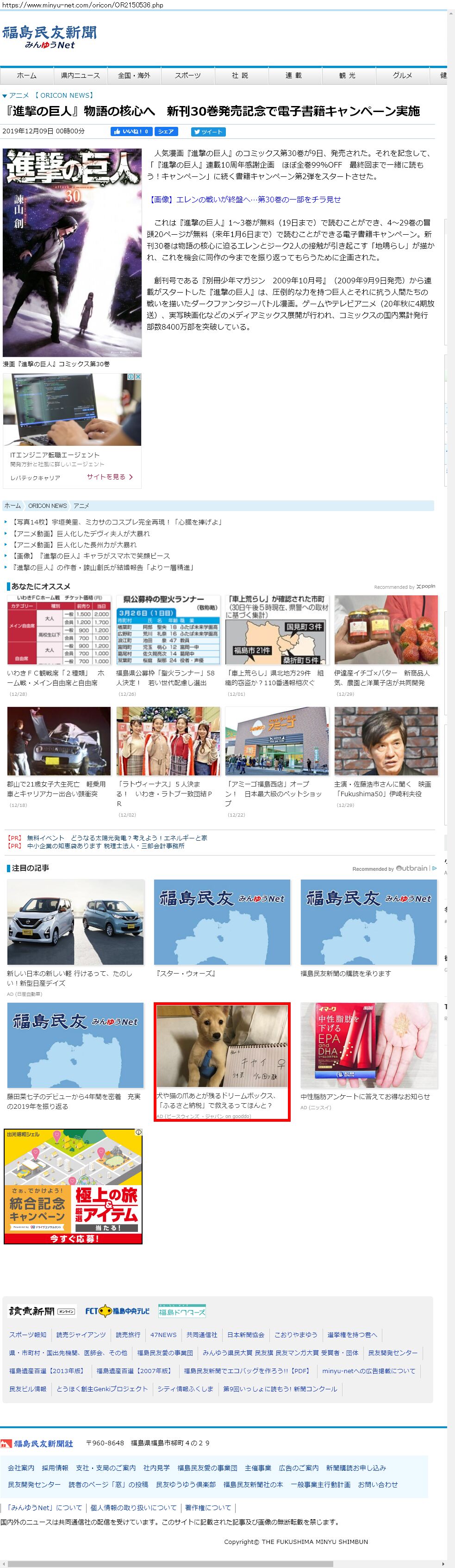This screenshot has width=455, height=1568.
Task: Open the 47NEWS footer link
Action: pyautogui.click(x=163, y=1335)
